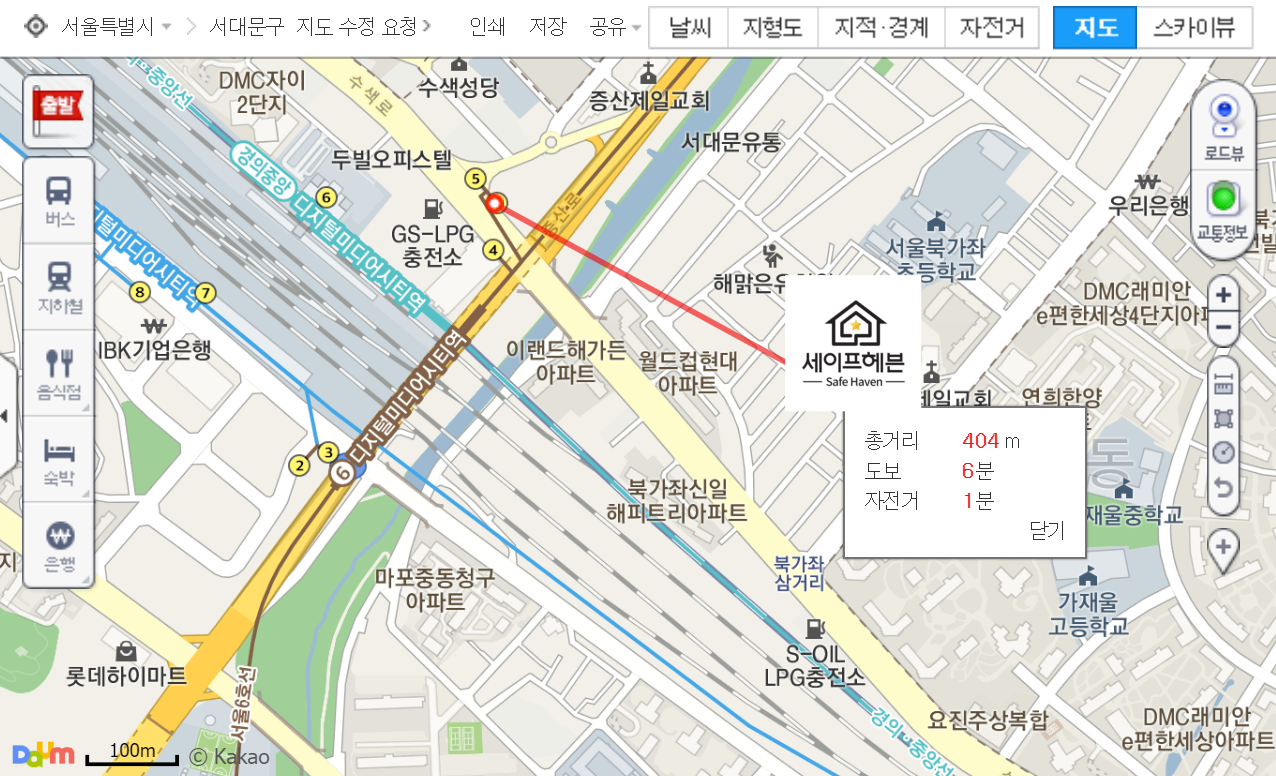This screenshot has width=1276, height=776.
Task: Show nearby 지하철 stations
Action: 59,285
